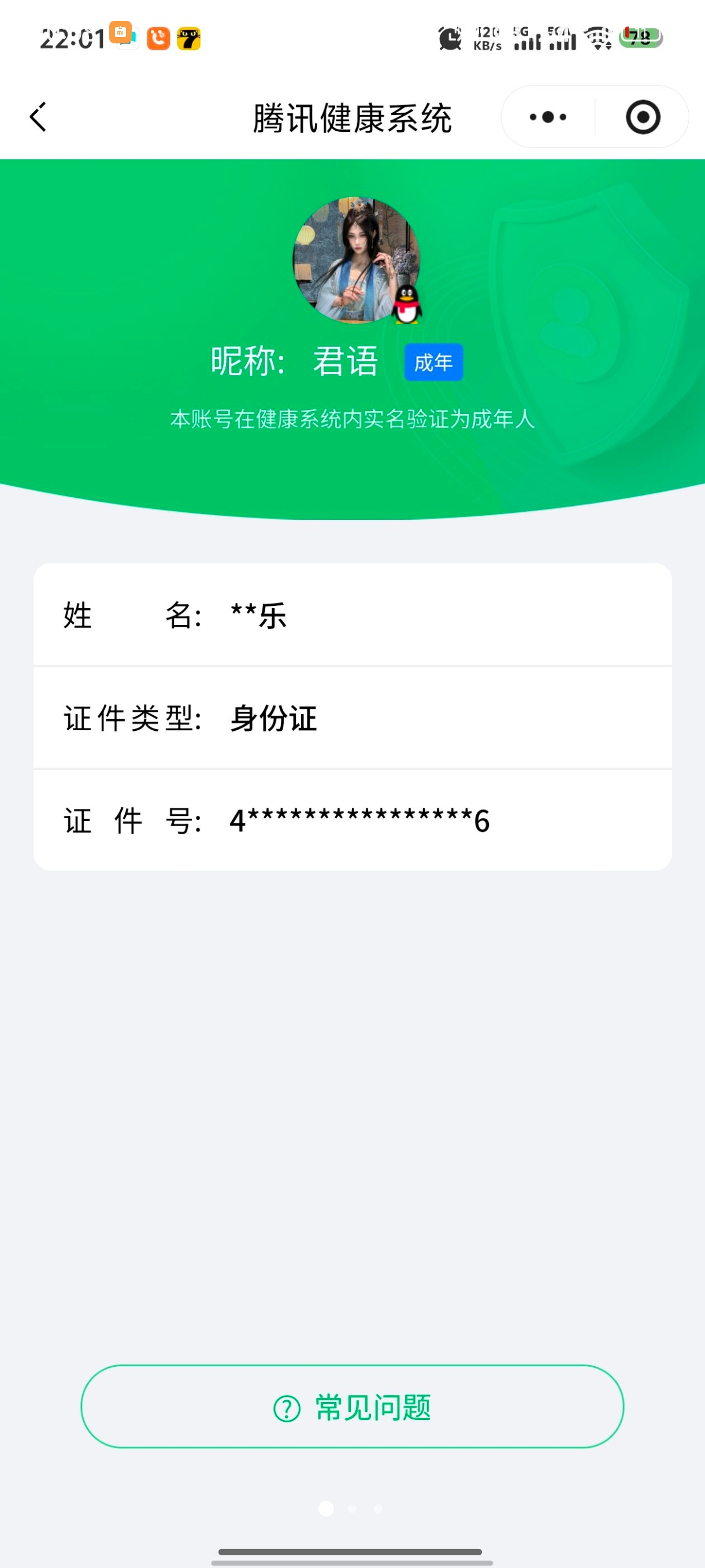The width and height of the screenshot is (705, 1568).
Task: Tap the Tmall cat notification icon
Action: point(188,38)
